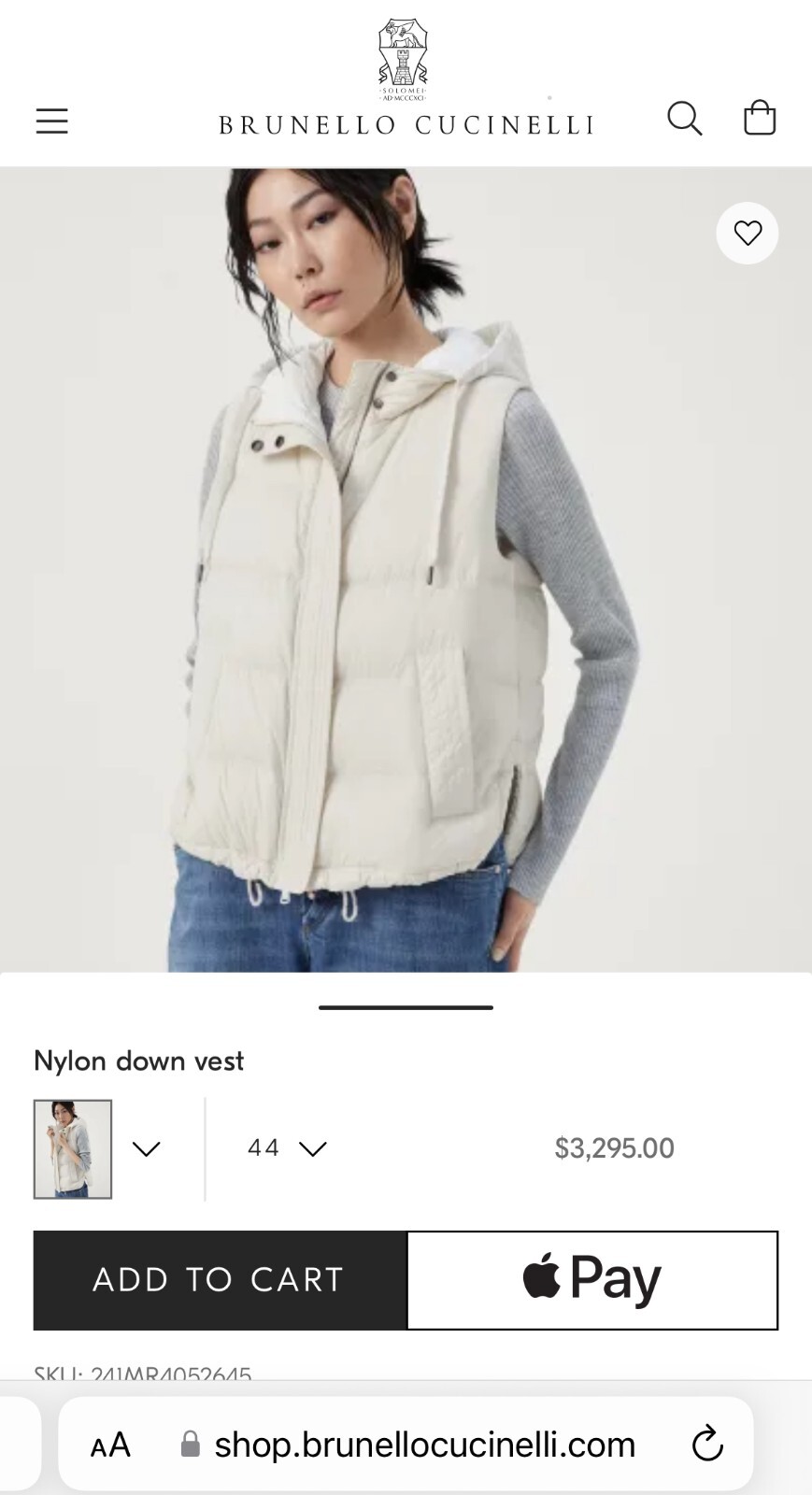Image resolution: width=812 pixels, height=1495 pixels.
Task: Open the shopping bag
Action: coord(759,119)
